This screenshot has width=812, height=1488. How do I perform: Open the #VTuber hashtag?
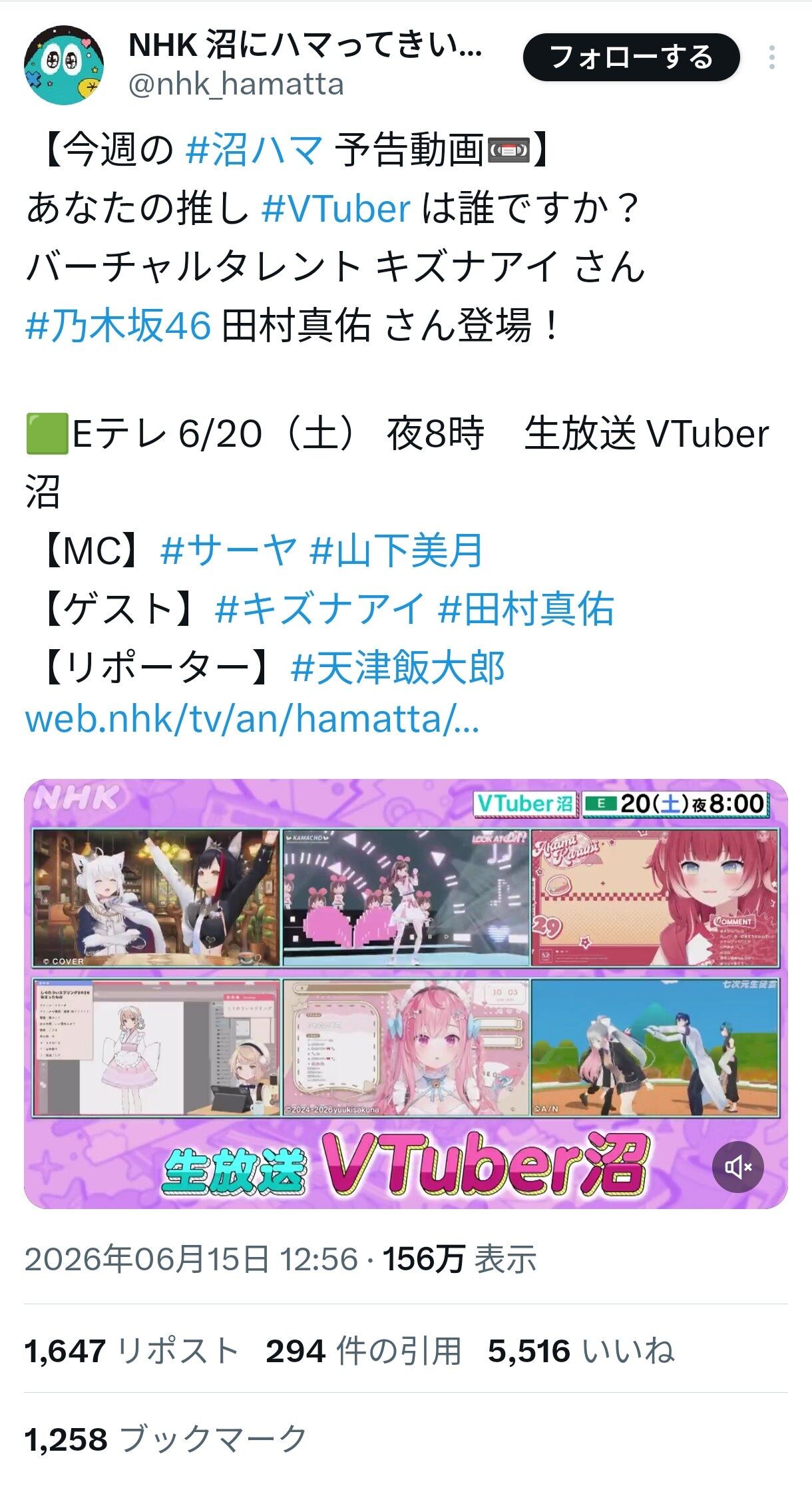pos(335,208)
